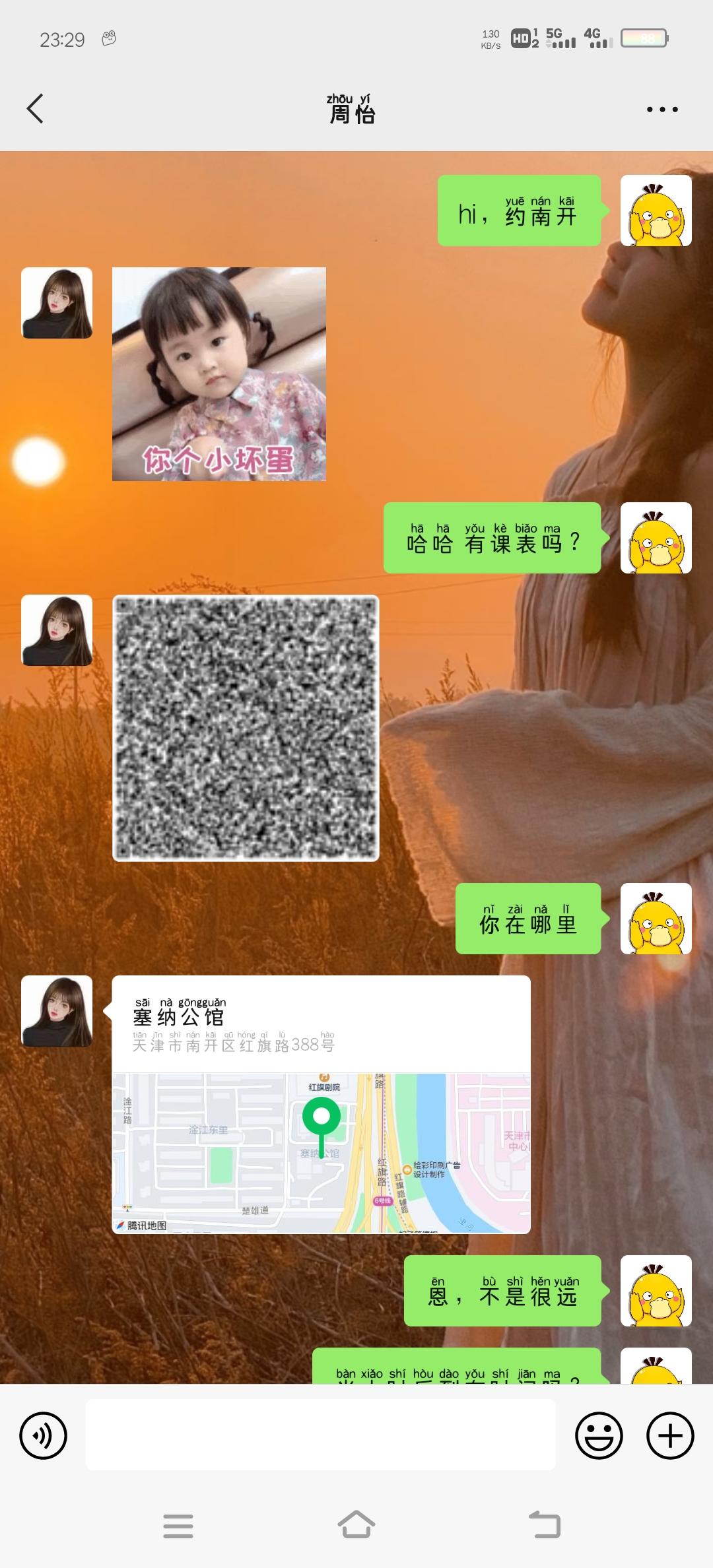Go back from the chat with 周怡
Viewport: 713px width, 1568px height.
pyautogui.click(x=35, y=109)
